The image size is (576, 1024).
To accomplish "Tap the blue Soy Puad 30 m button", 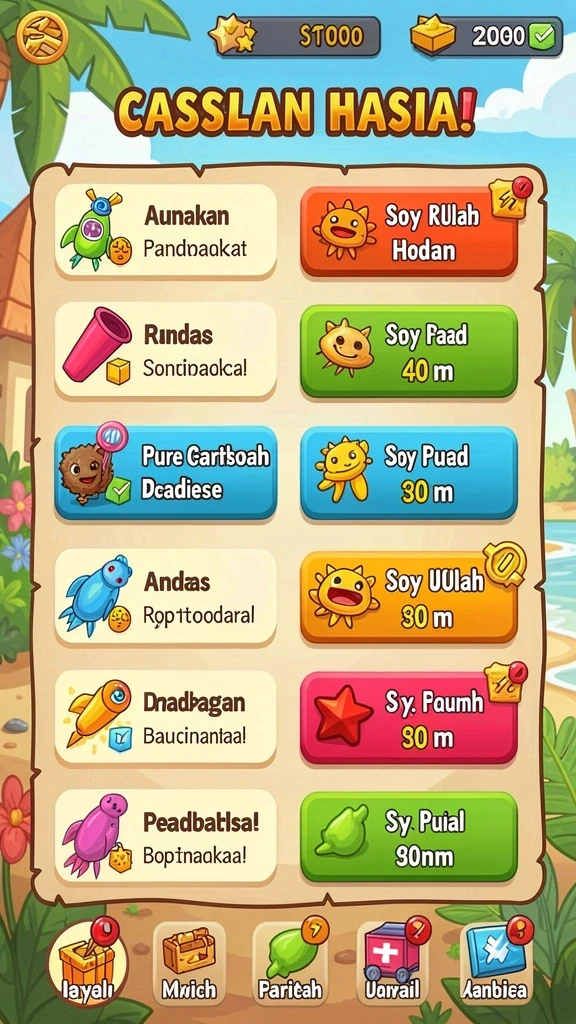I will [409, 473].
